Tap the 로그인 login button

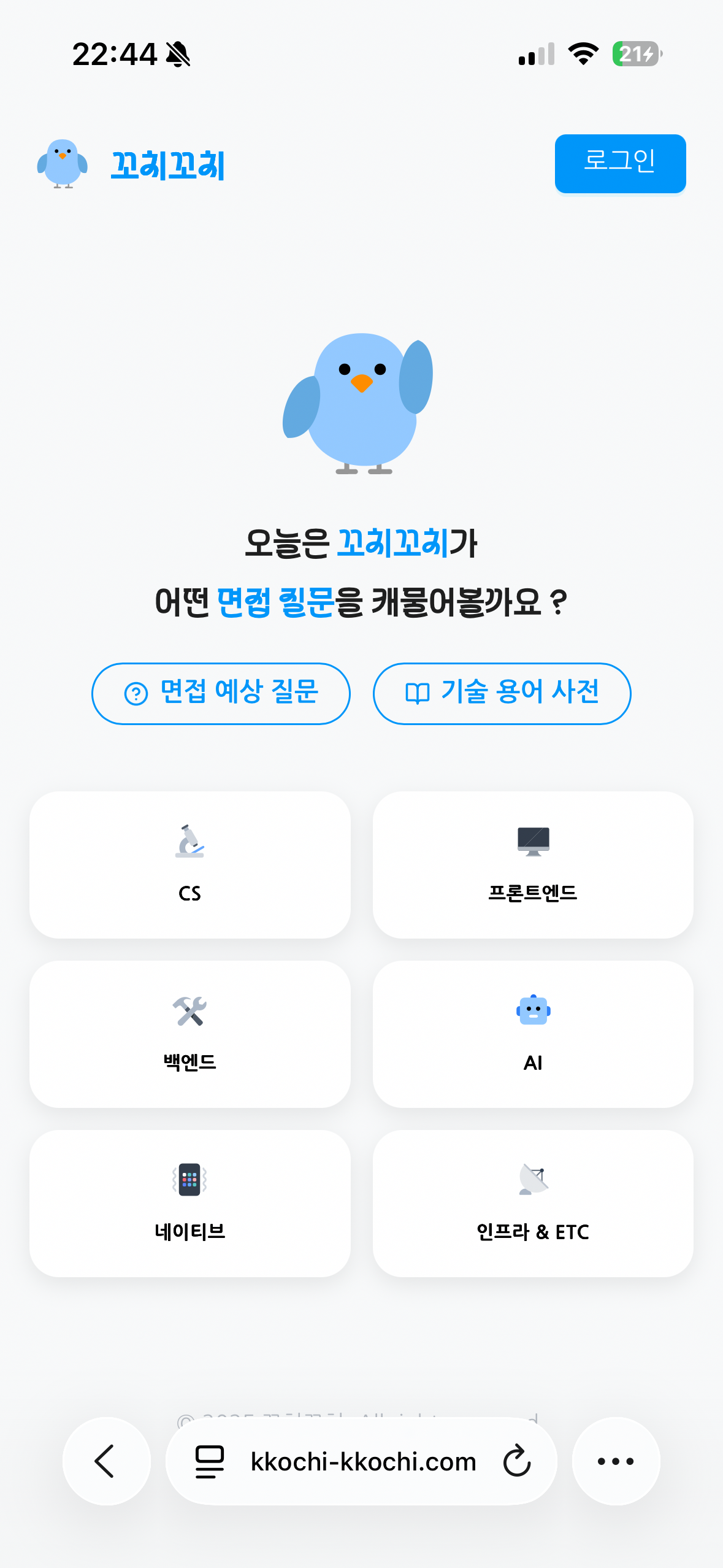pos(619,163)
